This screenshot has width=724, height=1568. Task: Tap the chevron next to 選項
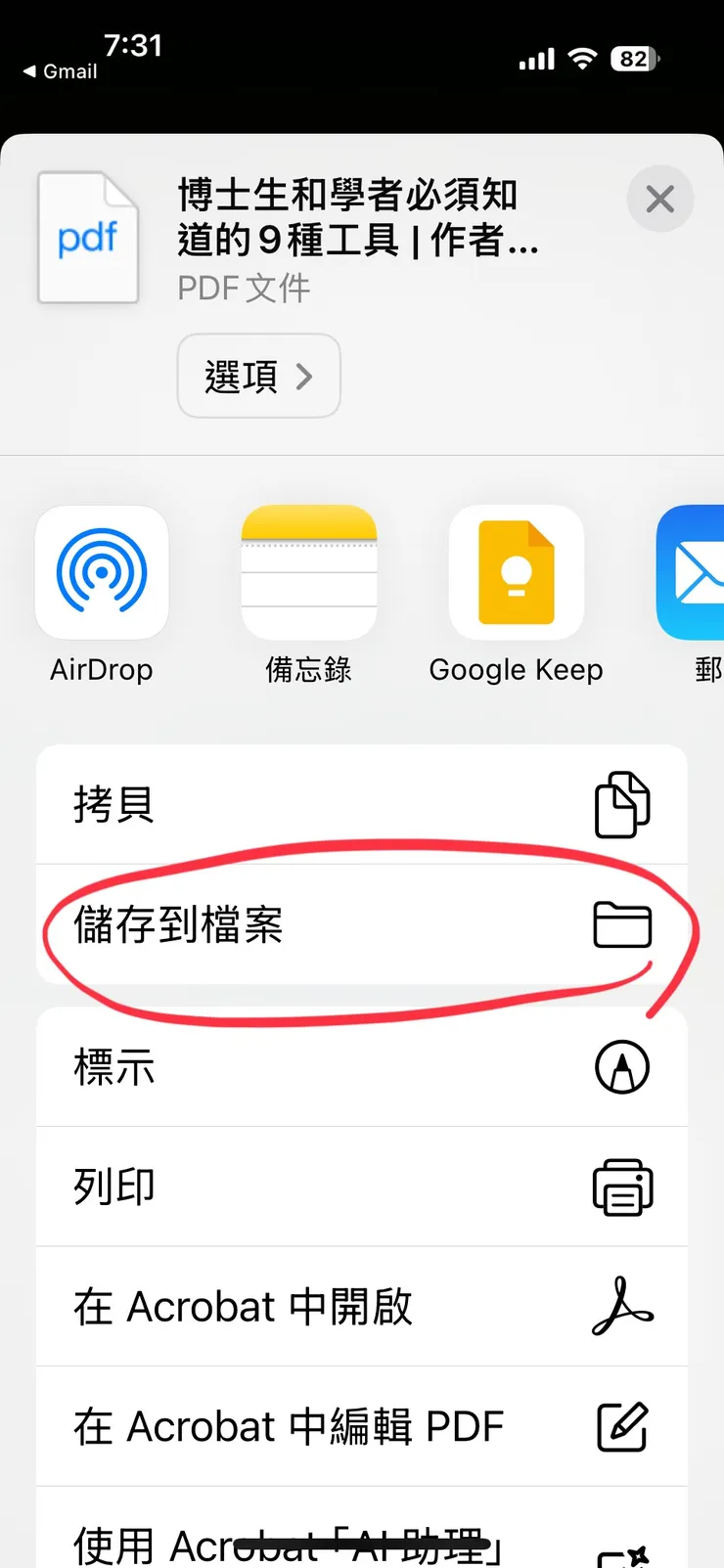tap(303, 376)
